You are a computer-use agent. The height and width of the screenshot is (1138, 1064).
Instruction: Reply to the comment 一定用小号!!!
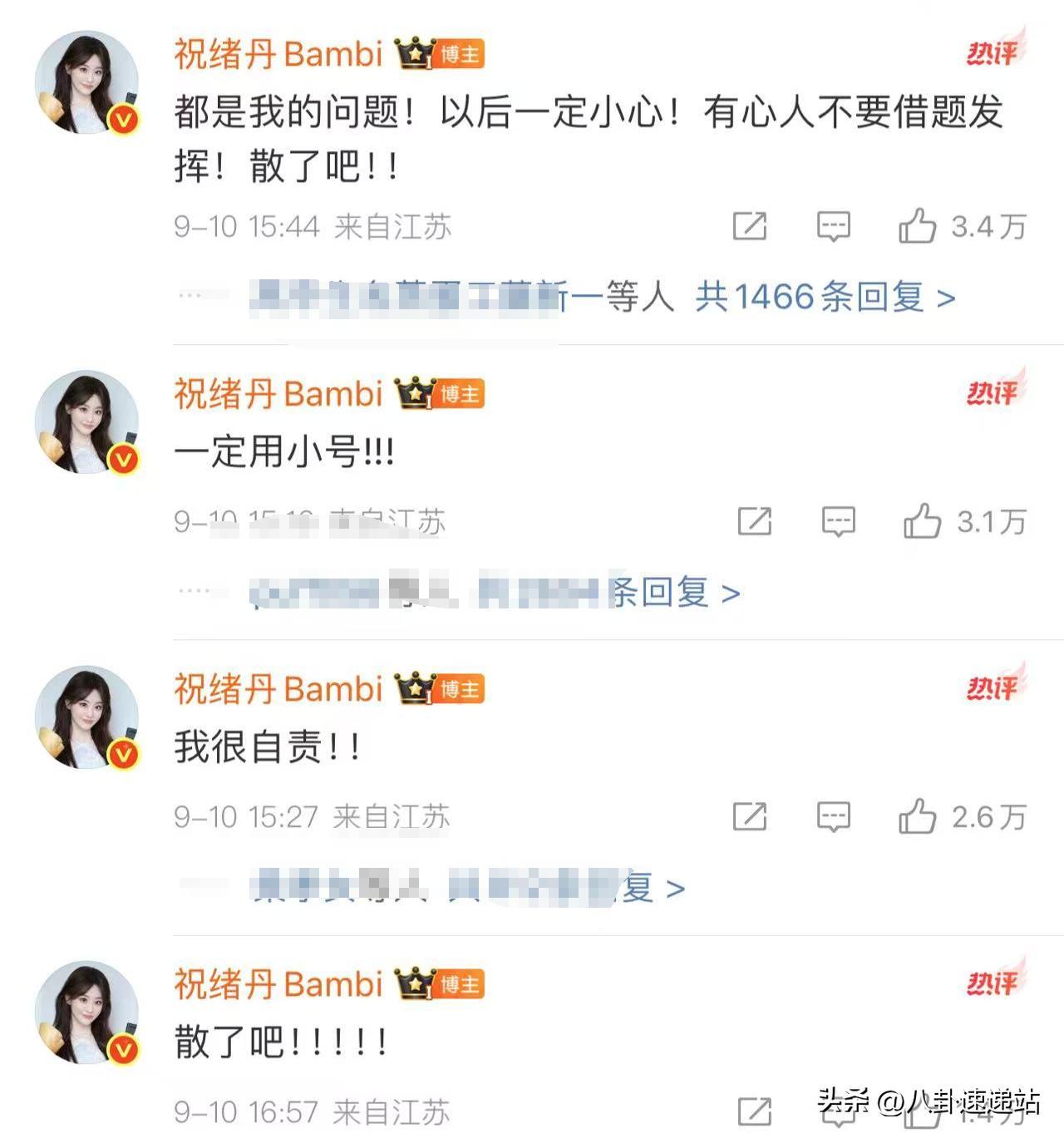(x=838, y=521)
